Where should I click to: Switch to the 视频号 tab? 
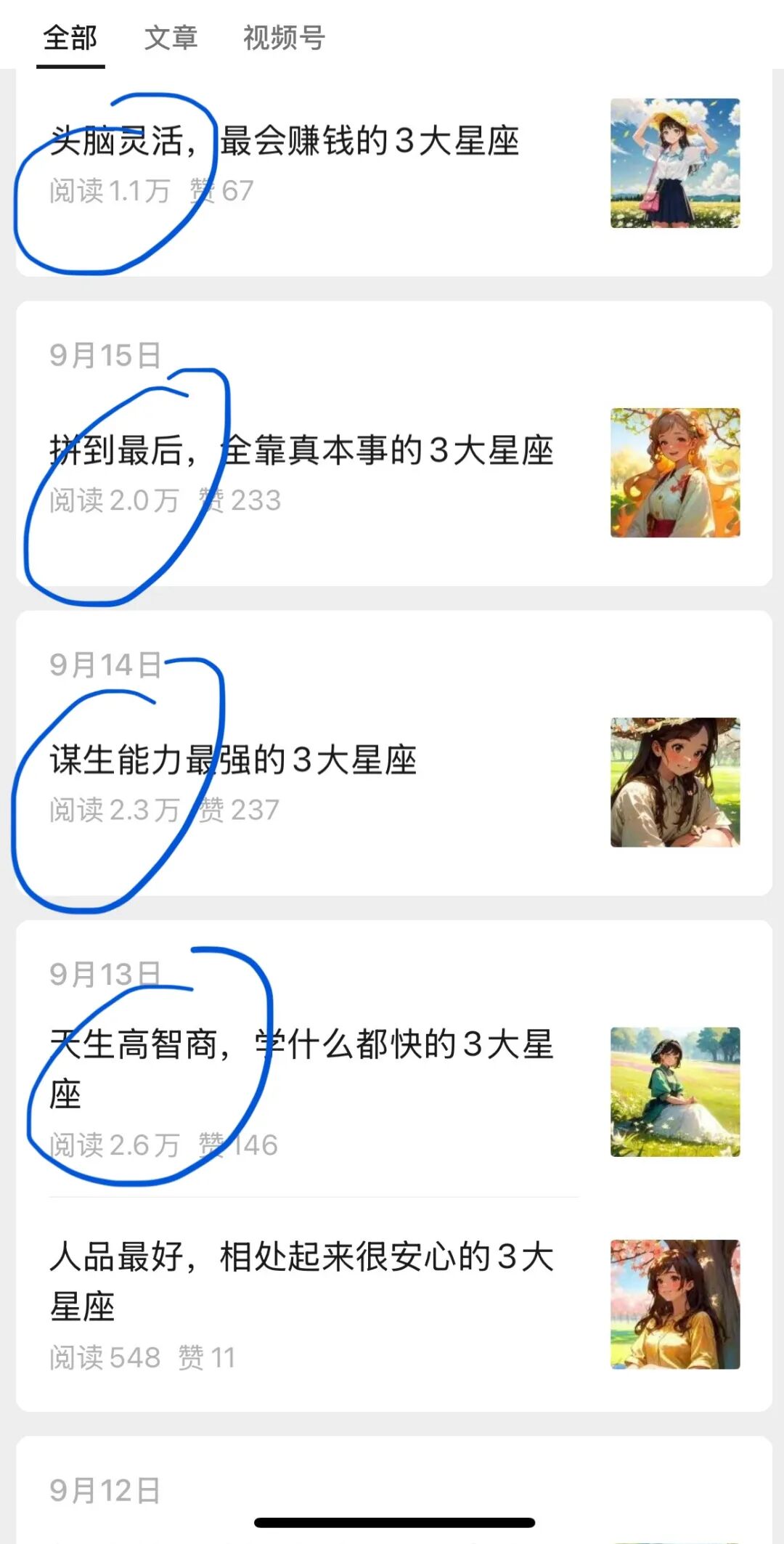coord(284,38)
